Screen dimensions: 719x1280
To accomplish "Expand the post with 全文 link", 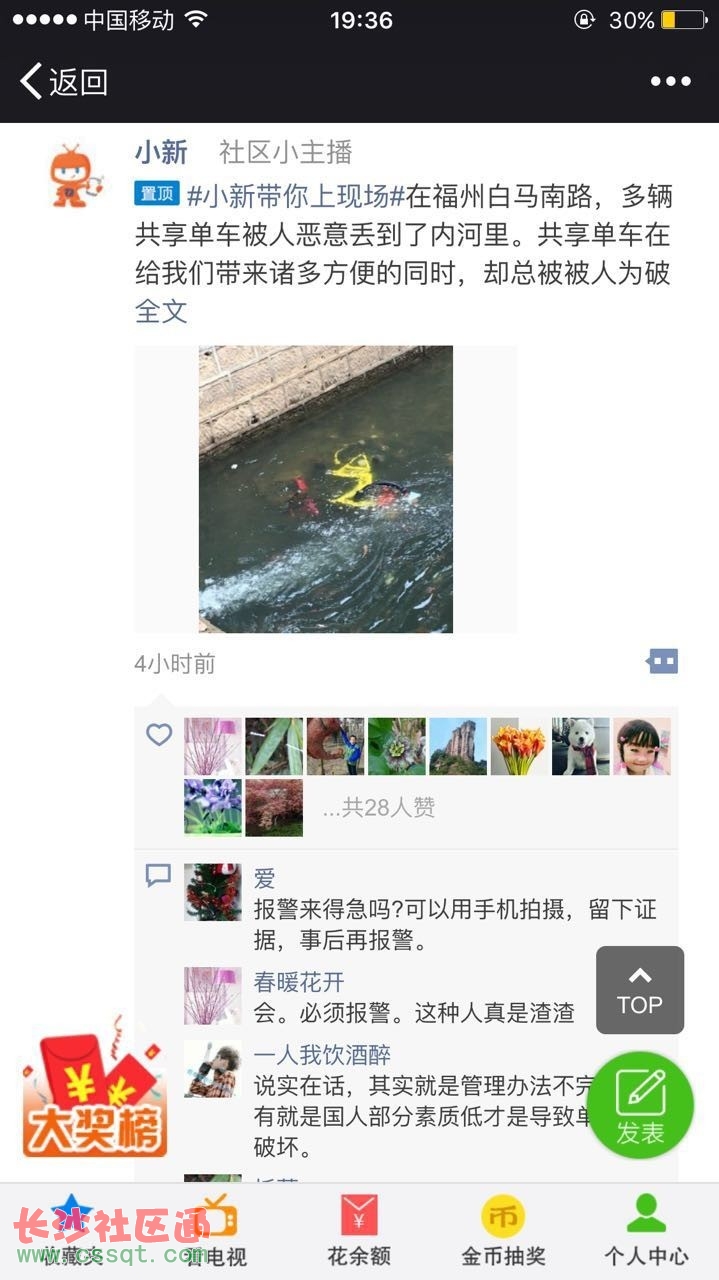I will (x=161, y=311).
